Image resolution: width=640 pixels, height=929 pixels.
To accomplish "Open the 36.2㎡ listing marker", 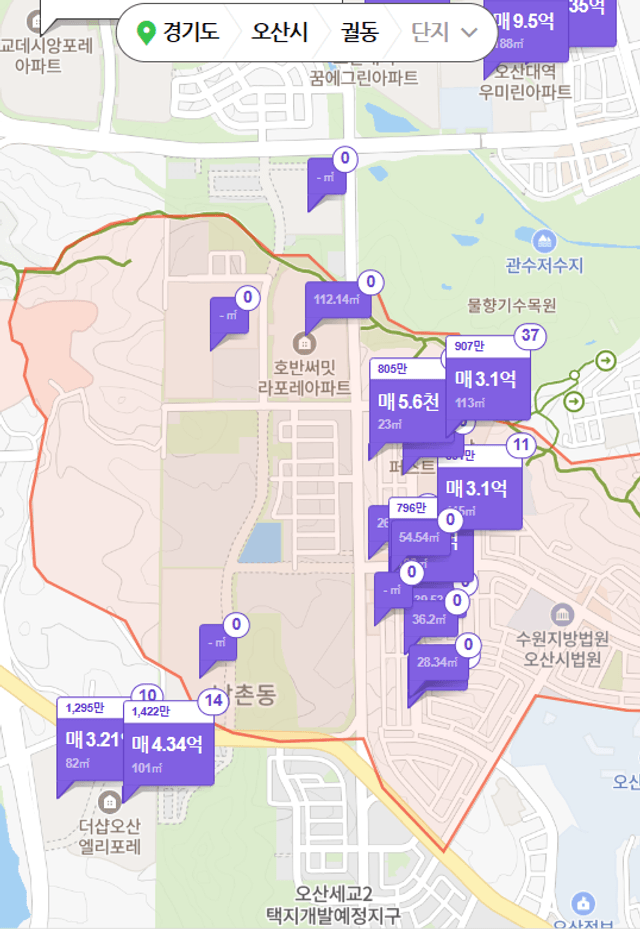I will (429, 619).
